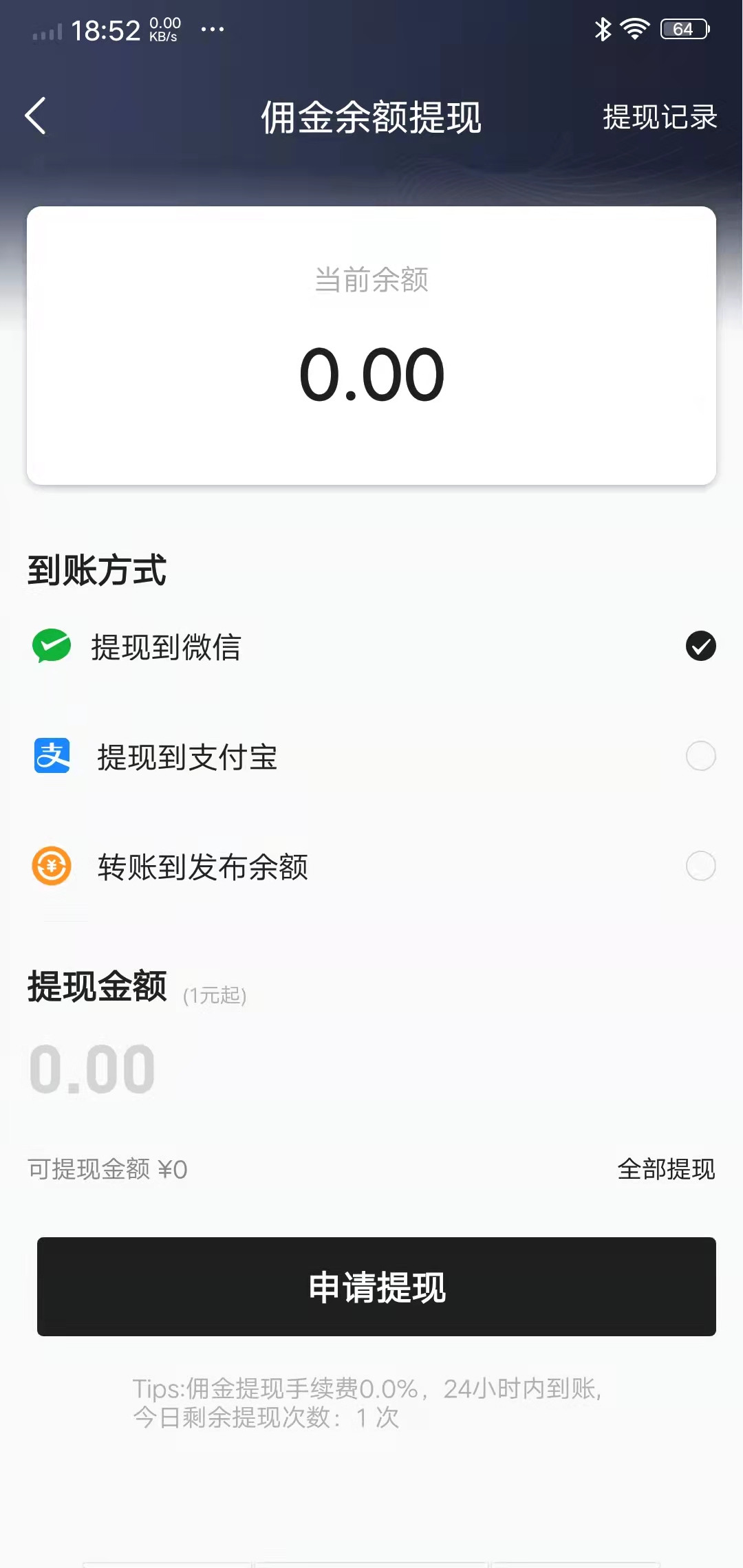Click the 佣金余额提现 title
Screen dimensions: 743x1568
coord(371,117)
